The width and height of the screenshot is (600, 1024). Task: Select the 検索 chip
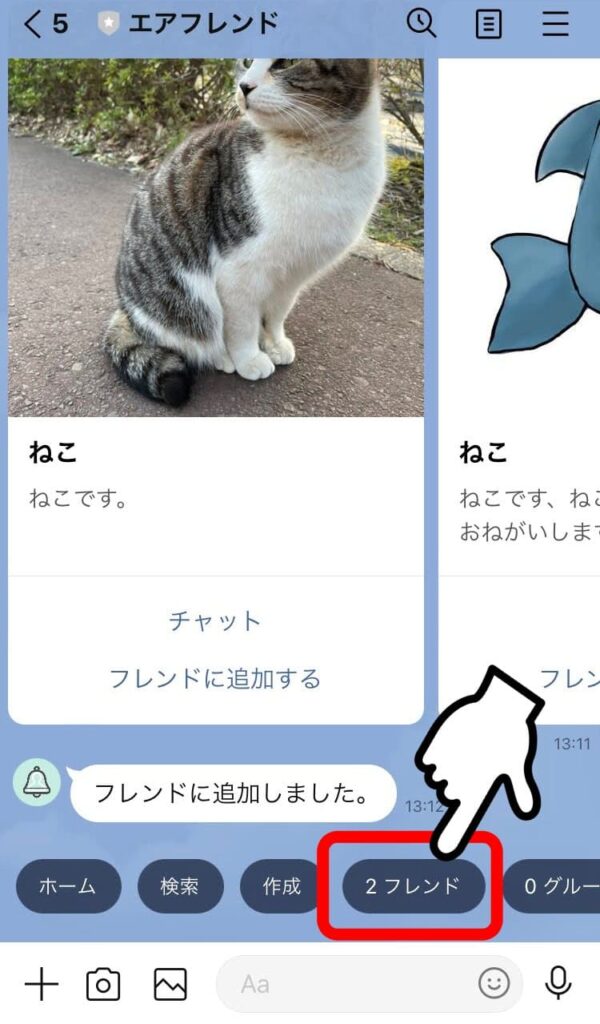coord(179,886)
